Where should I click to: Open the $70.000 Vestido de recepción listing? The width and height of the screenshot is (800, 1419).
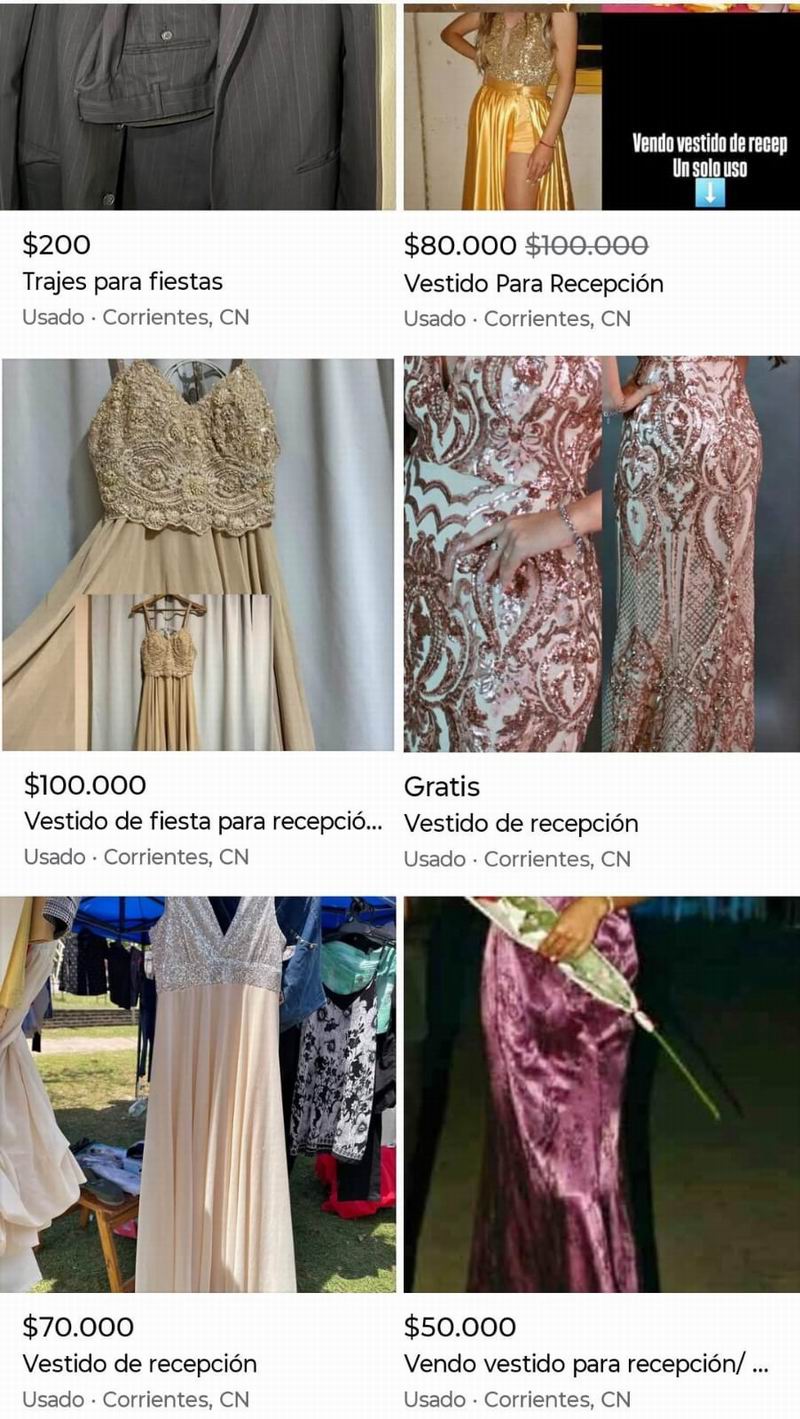point(198,1094)
